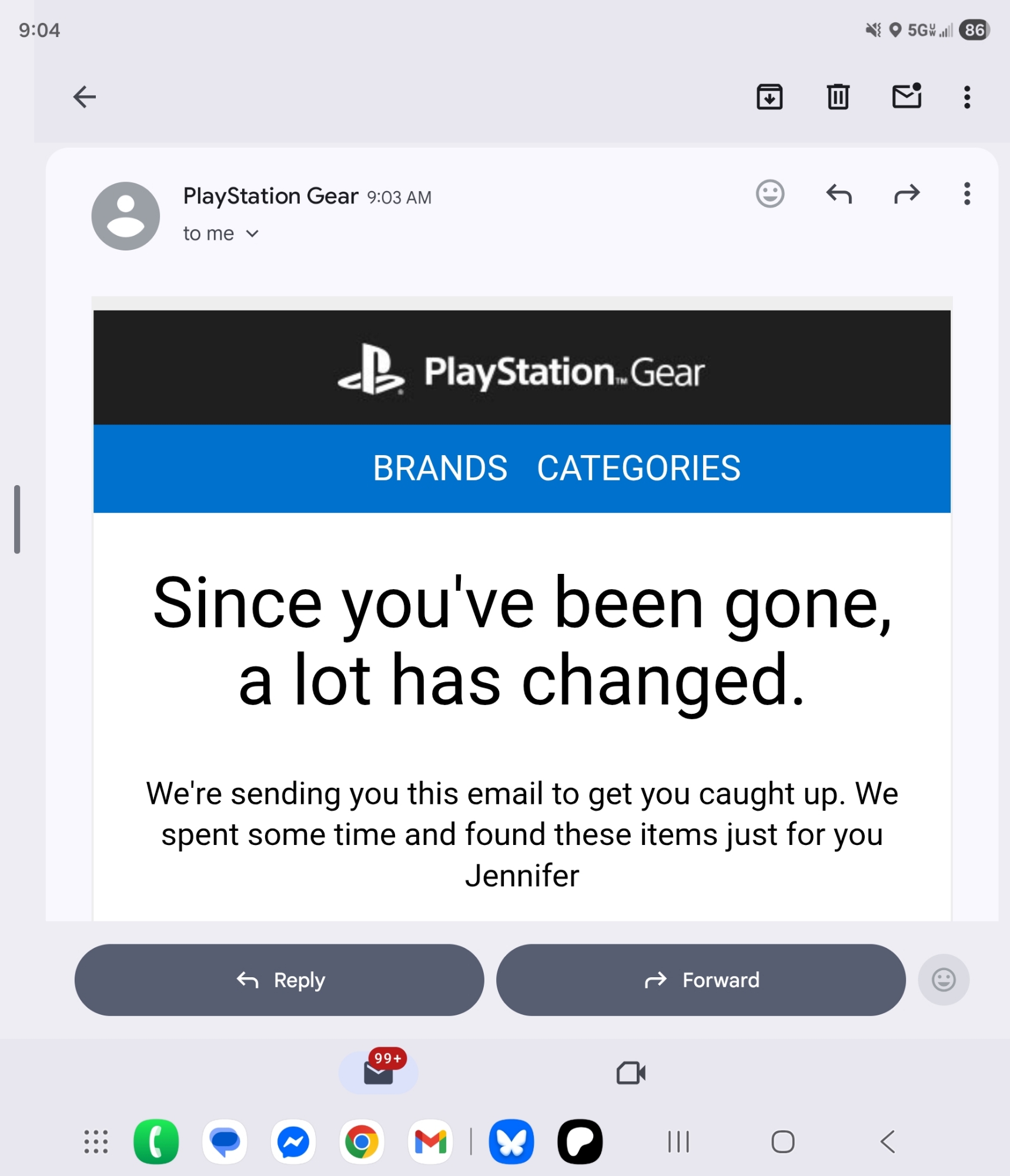Tap the large Reply button
The width and height of the screenshot is (1010, 1176).
(279, 980)
